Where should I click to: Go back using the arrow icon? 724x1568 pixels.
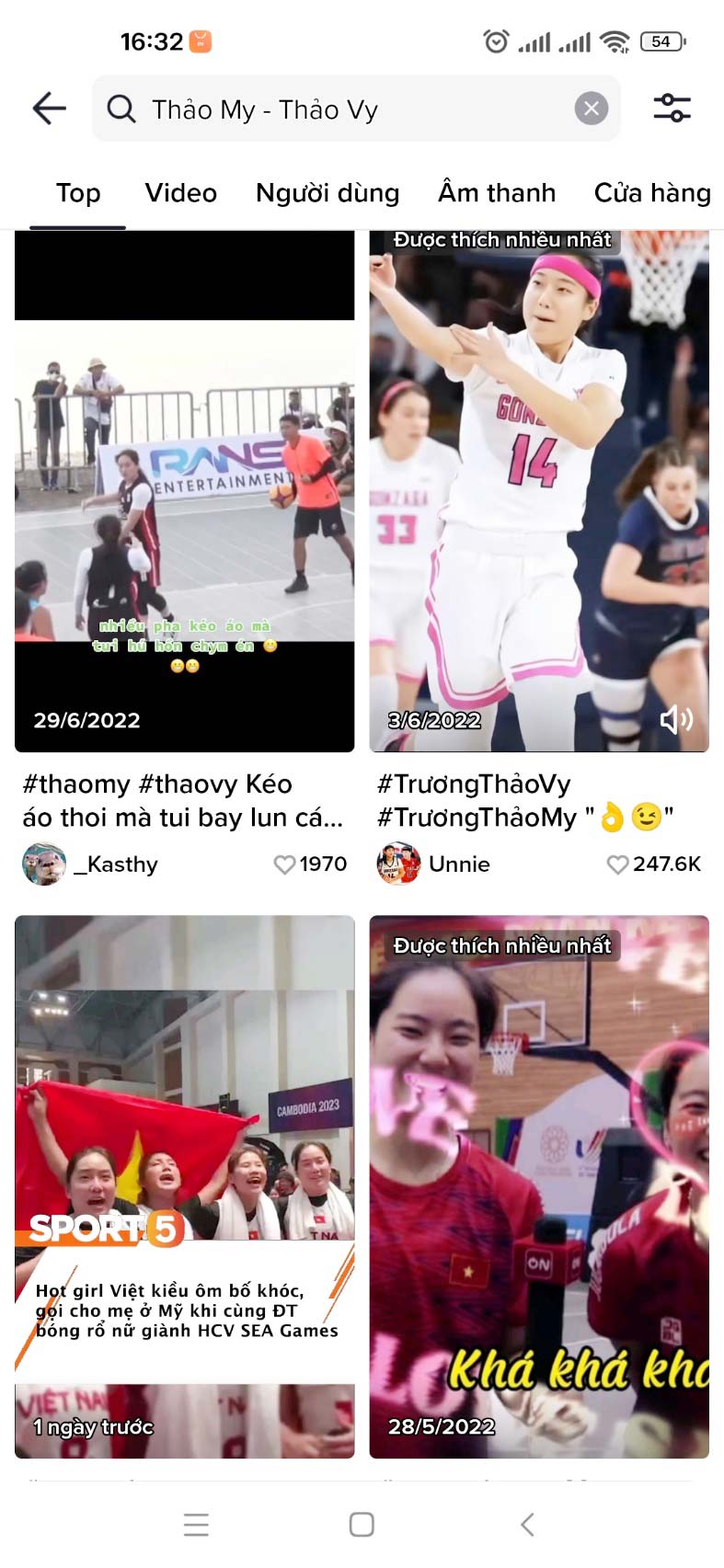(x=50, y=109)
